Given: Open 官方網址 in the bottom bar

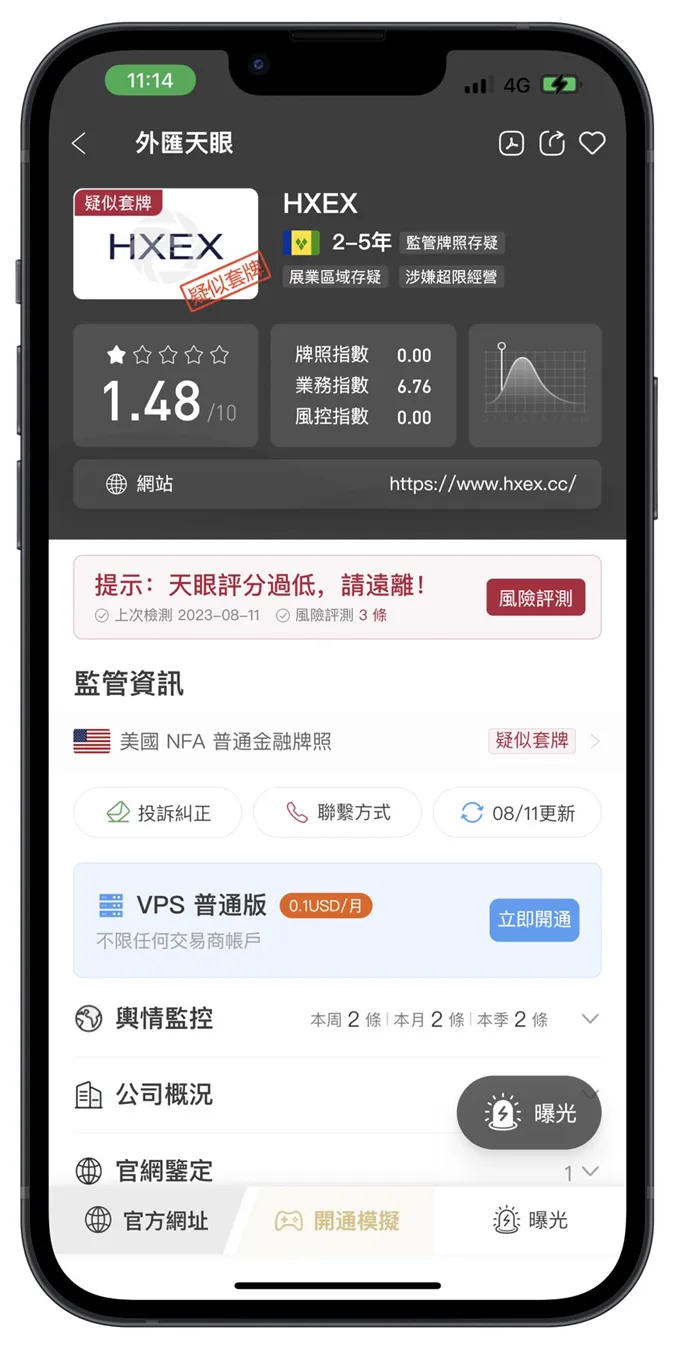Looking at the screenshot, I should [x=146, y=1221].
